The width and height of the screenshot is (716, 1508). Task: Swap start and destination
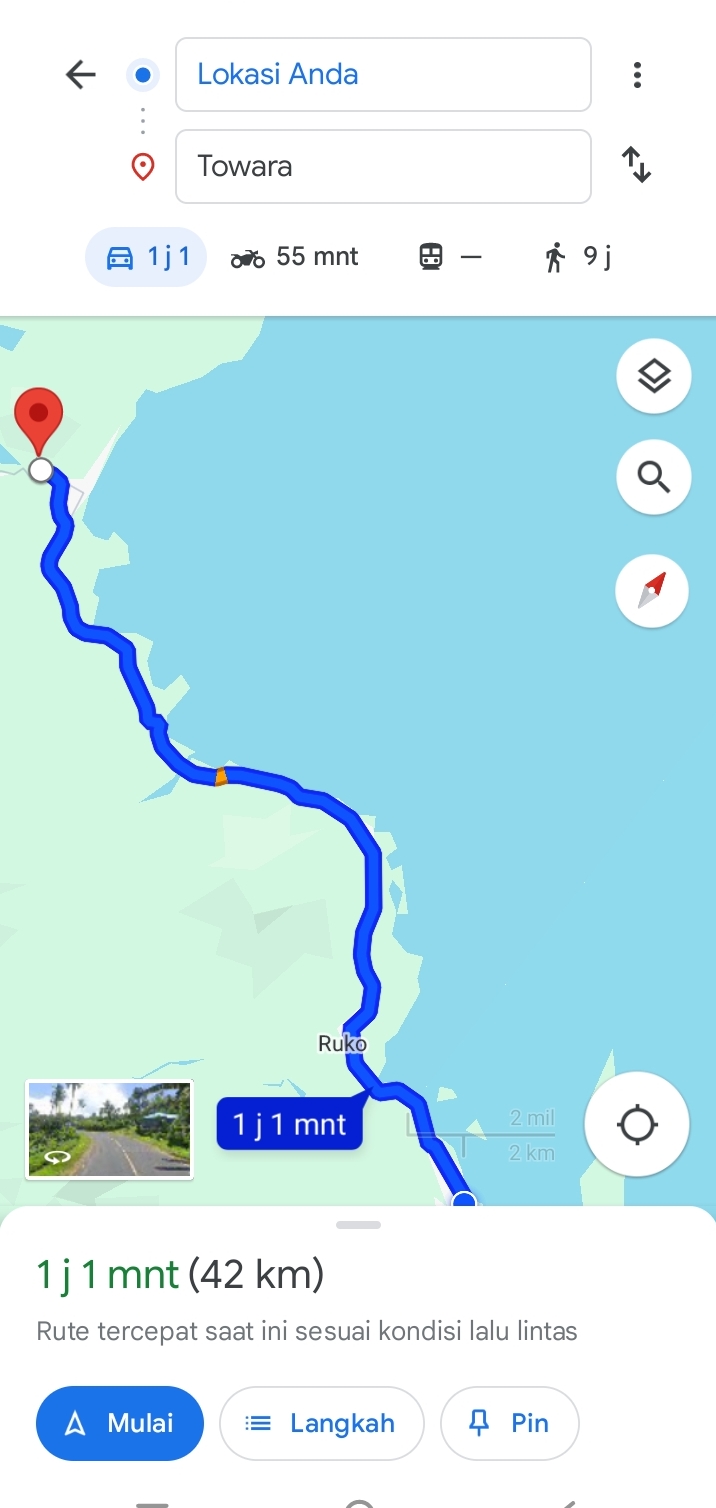tap(637, 165)
